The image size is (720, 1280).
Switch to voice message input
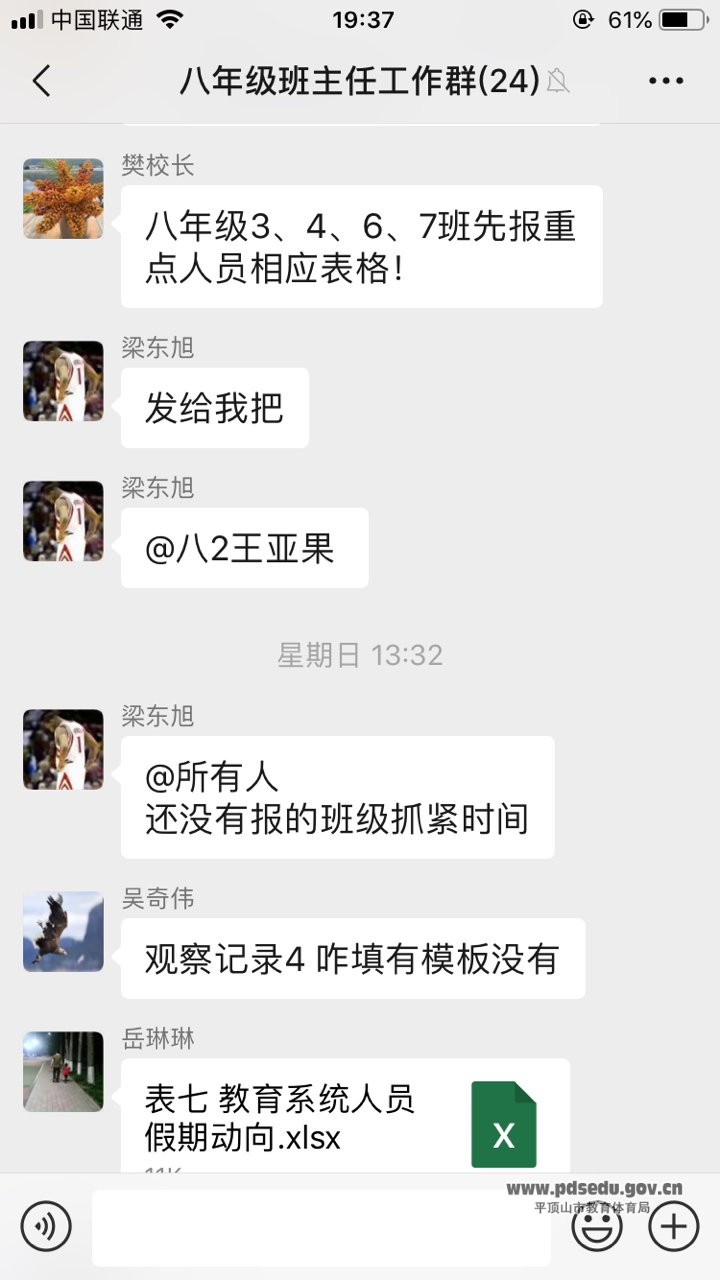(x=46, y=1226)
